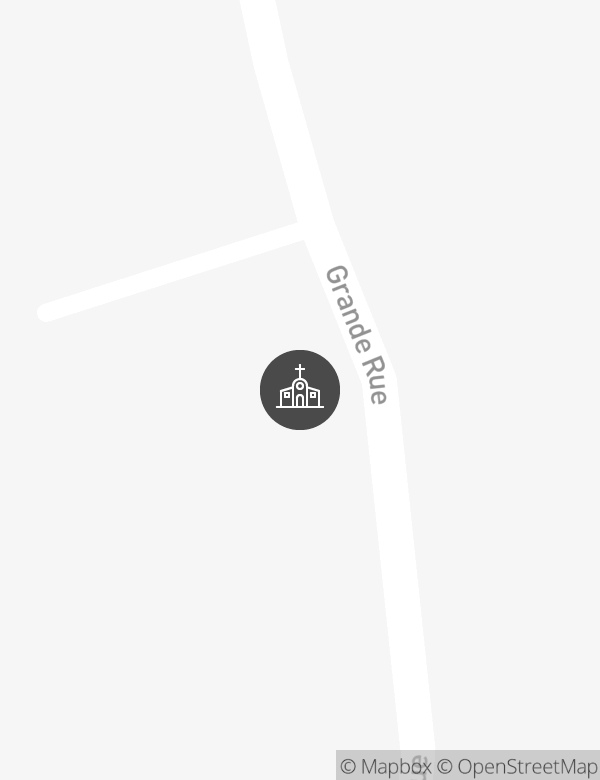600x780 pixels.
Task: Open the OpenStreetMap attribution link
Action: (x=517, y=766)
